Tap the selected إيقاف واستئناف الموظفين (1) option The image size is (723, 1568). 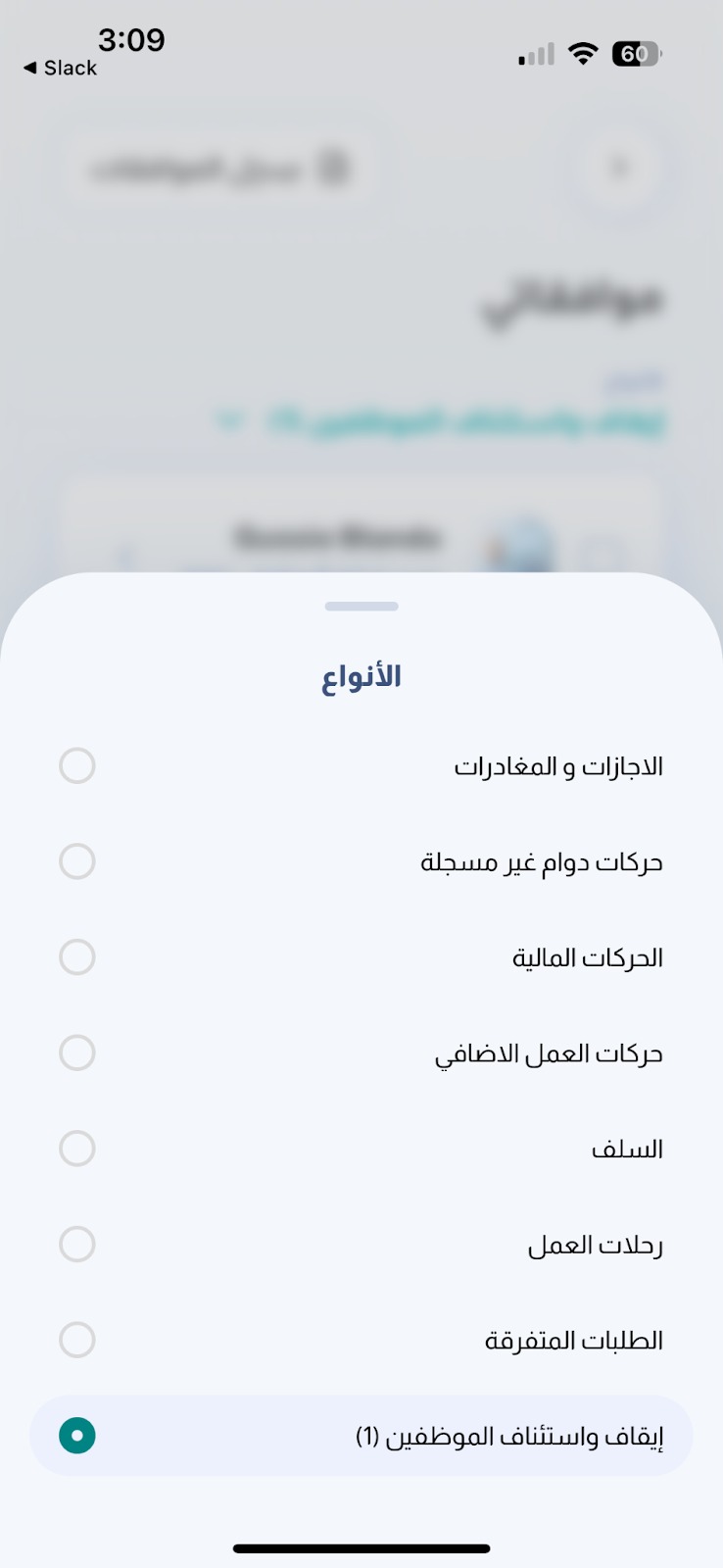click(x=361, y=1436)
